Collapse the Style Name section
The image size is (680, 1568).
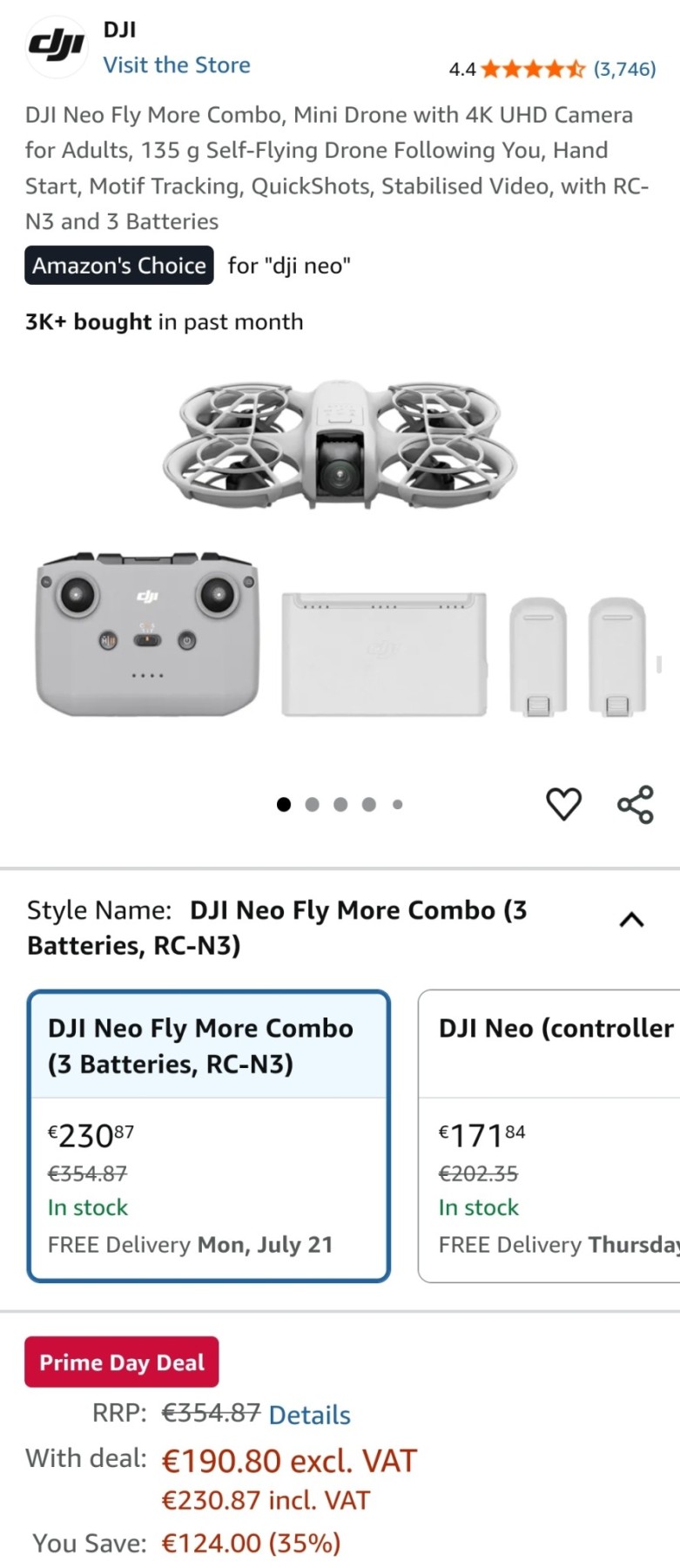(631, 920)
